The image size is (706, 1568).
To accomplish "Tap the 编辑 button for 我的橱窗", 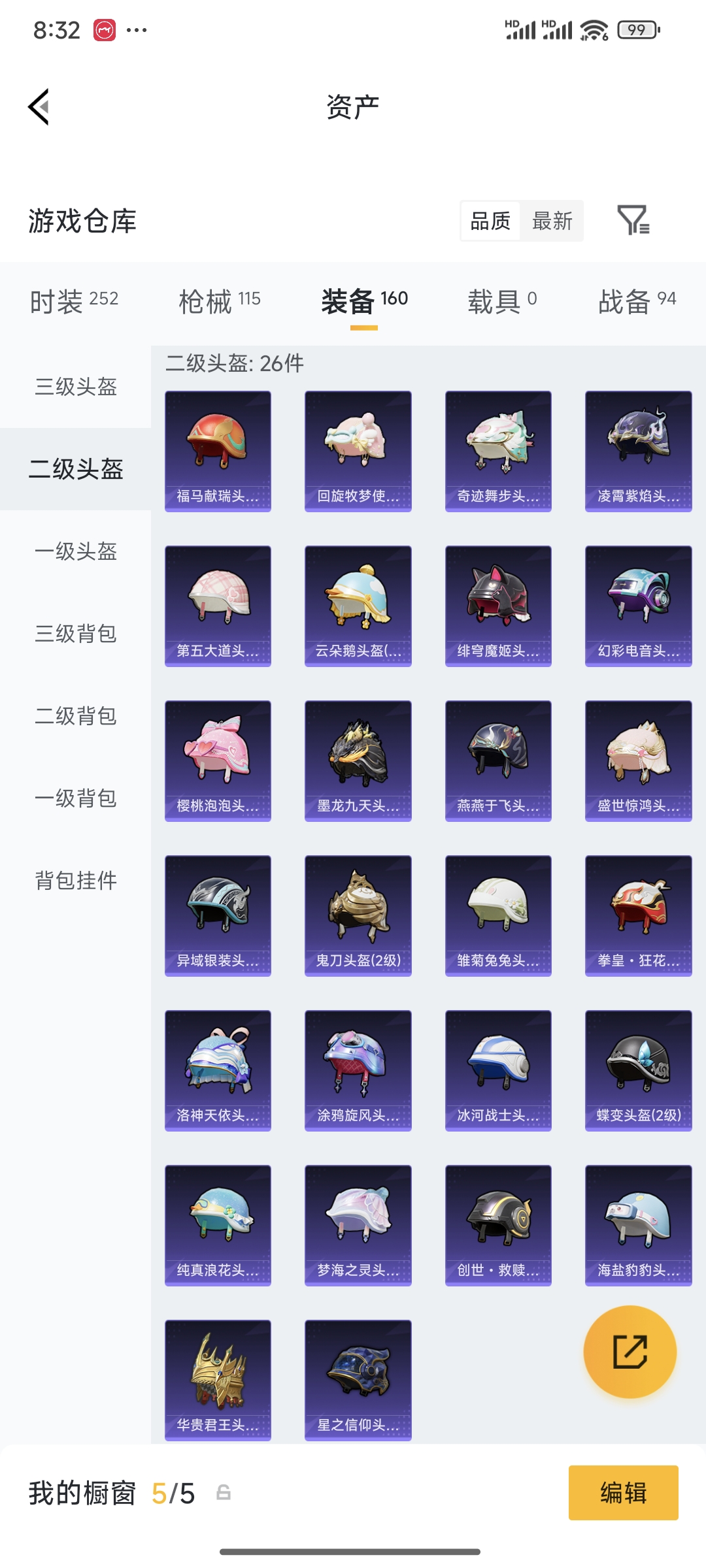I will click(623, 1493).
